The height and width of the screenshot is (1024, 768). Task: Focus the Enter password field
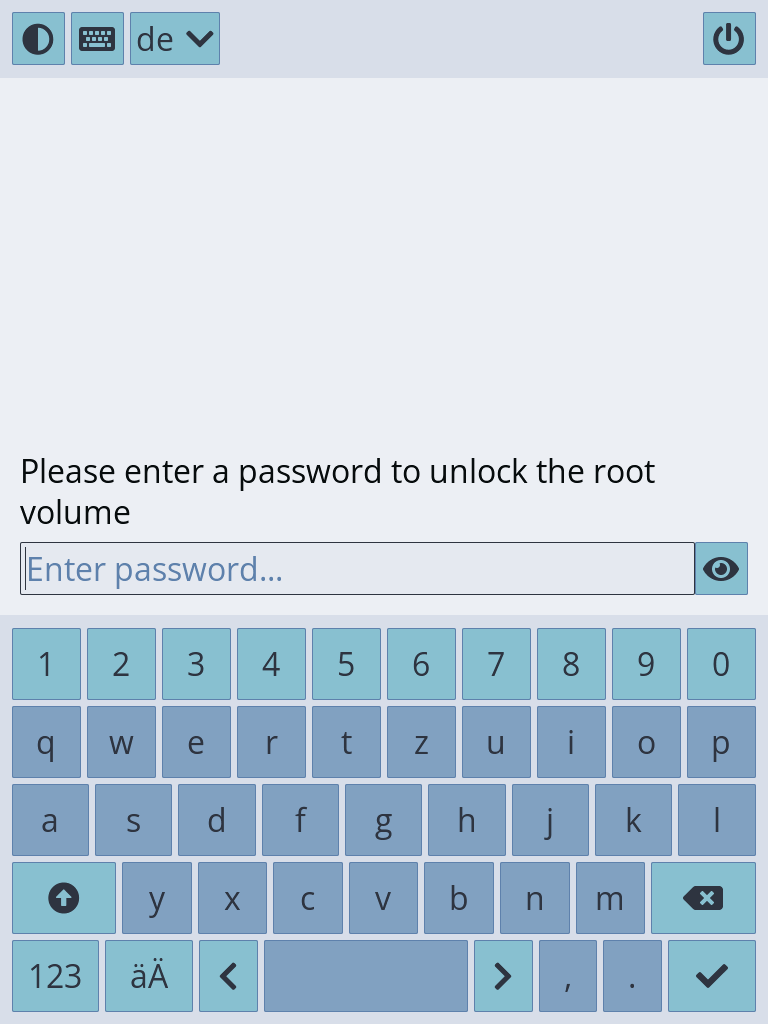[x=357, y=569]
